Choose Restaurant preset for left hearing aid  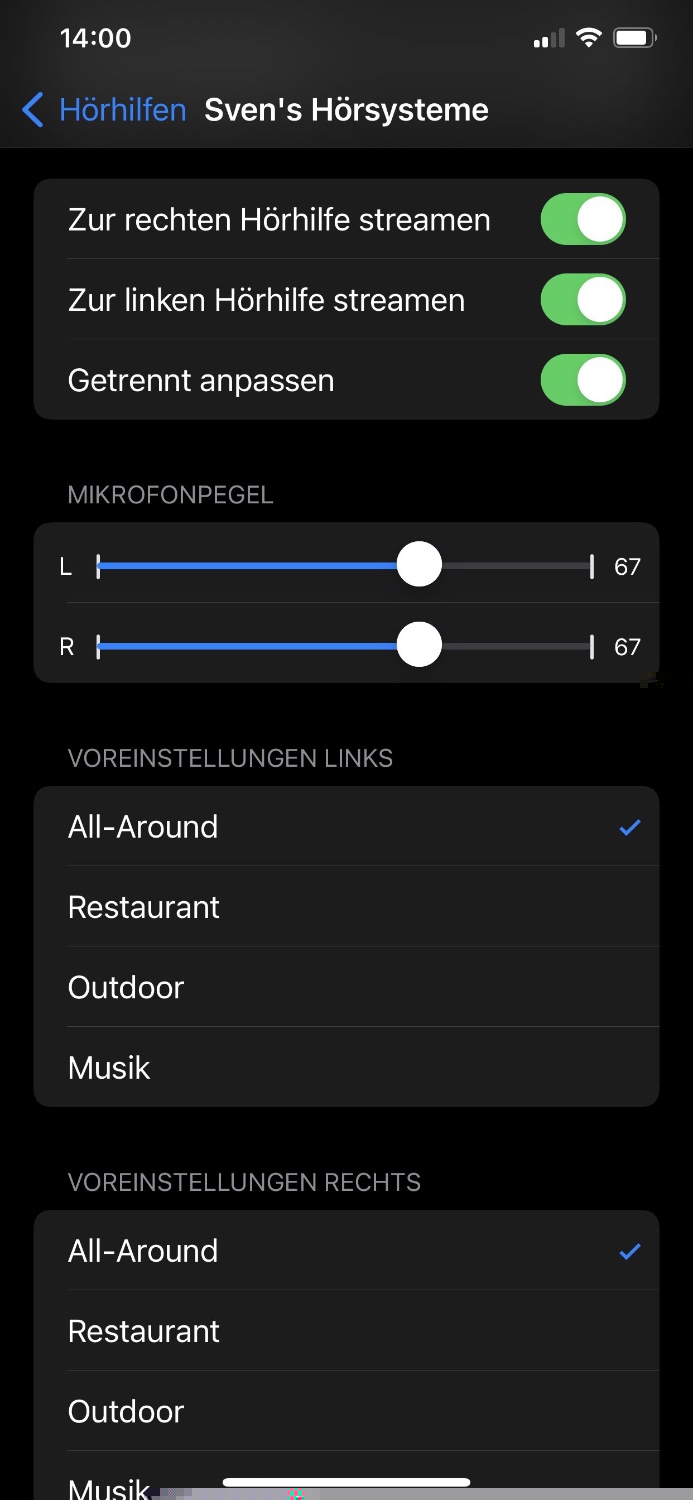pos(346,907)
